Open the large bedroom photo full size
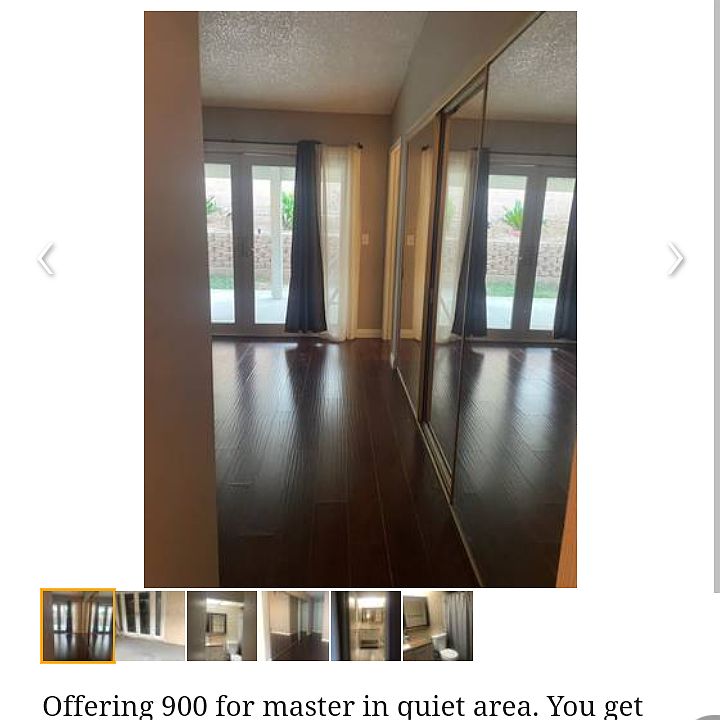Image resolution: width=720 pixels, height=720 pixels. point(360,298)
